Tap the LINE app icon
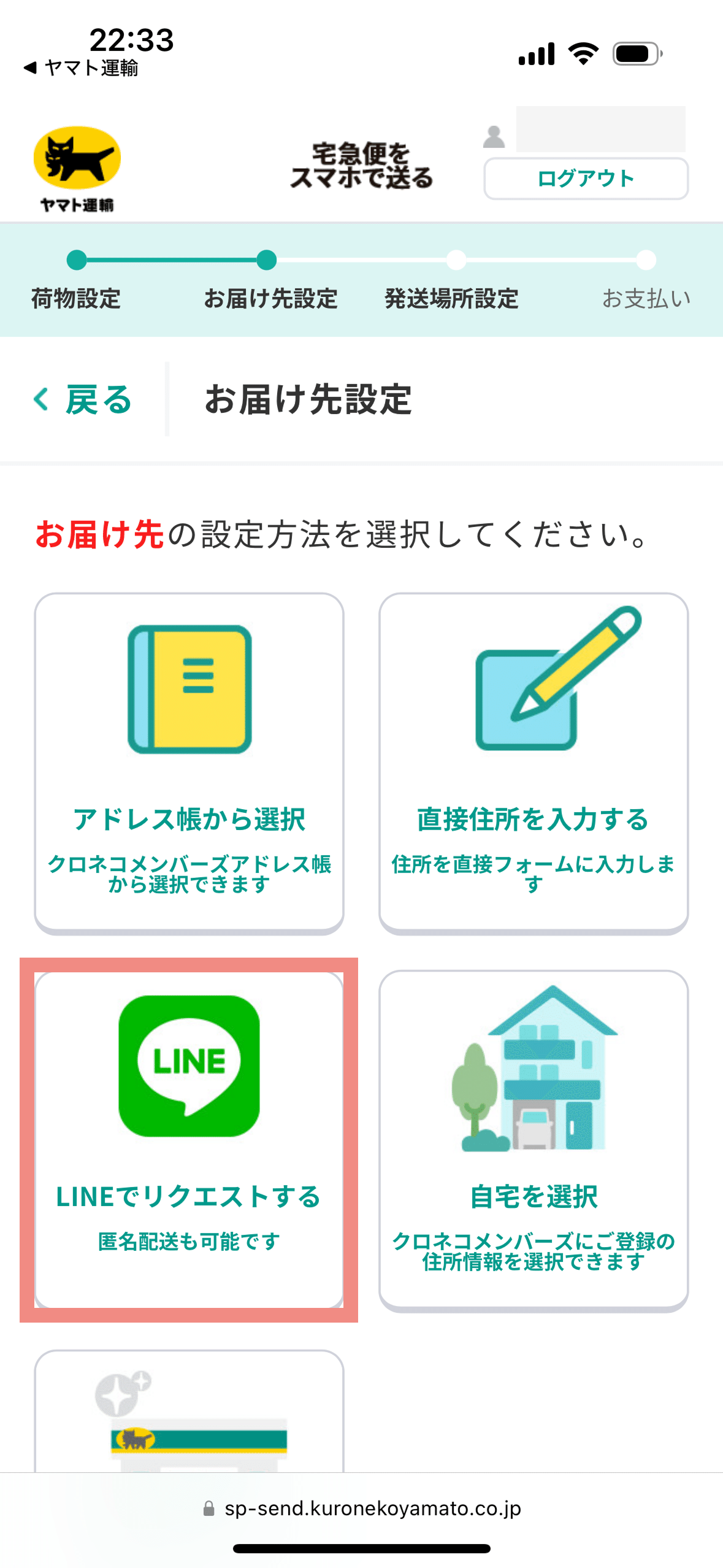The width and height of the screenshot is (723, 1568). point(188,1066)
